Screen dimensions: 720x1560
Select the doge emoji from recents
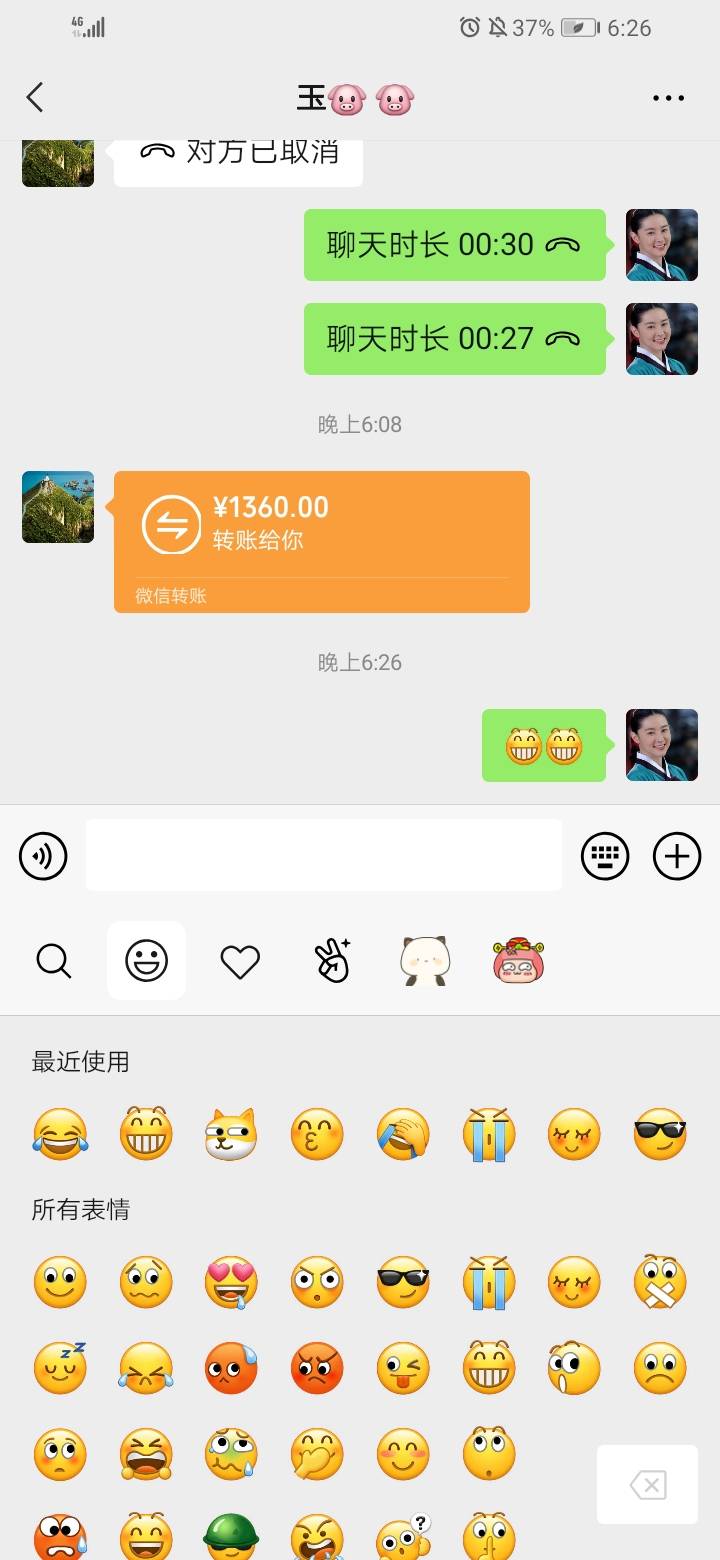point(231,1133)
